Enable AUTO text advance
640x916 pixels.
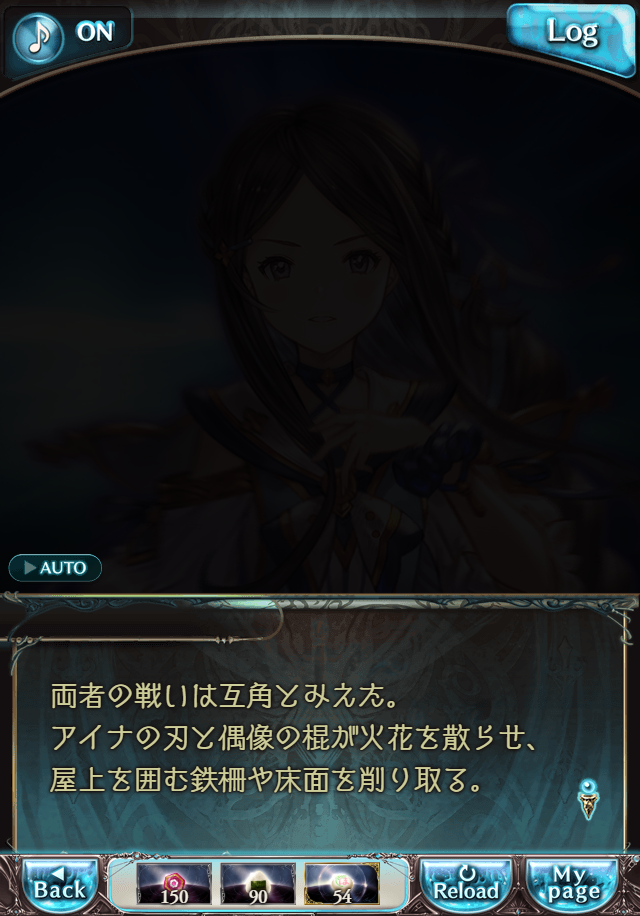coord(56,568)
